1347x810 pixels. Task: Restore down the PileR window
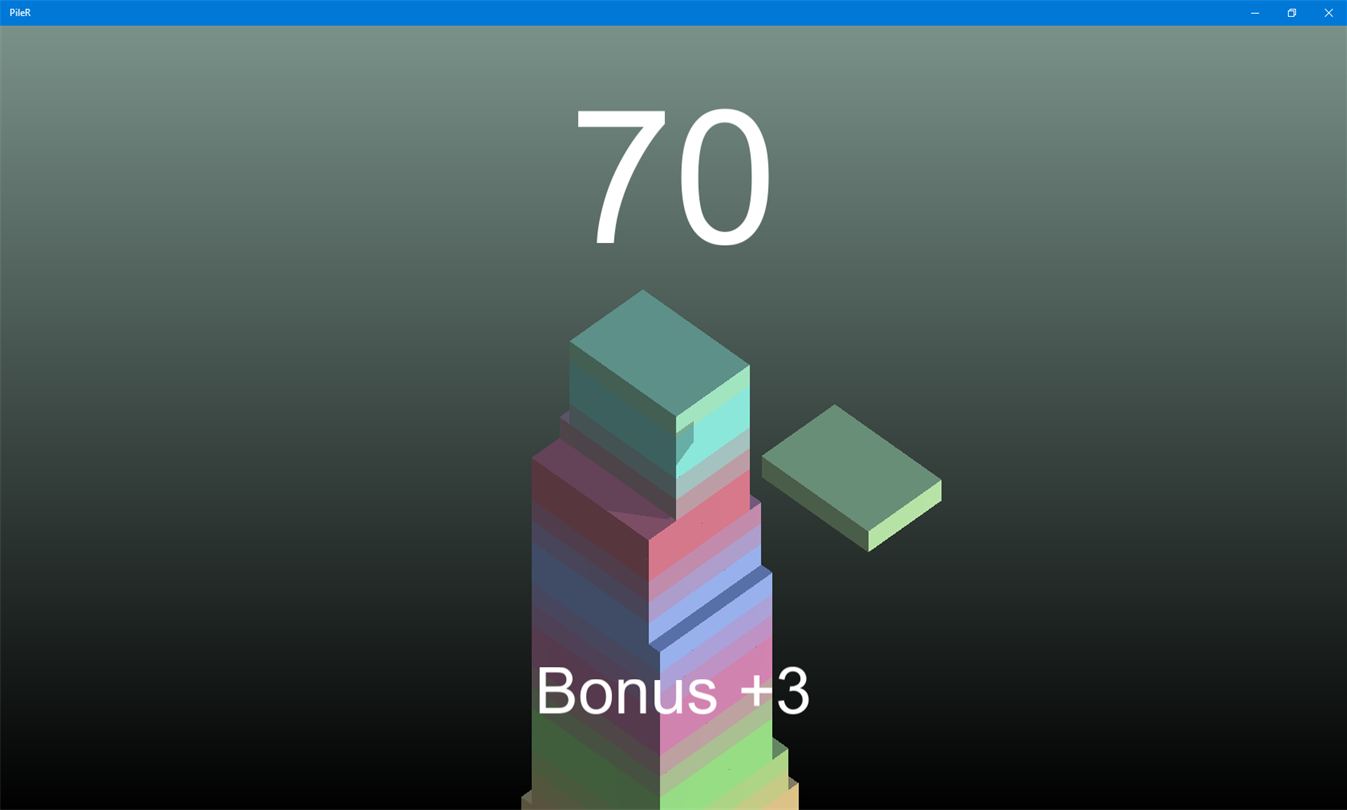click(1291, 13)
